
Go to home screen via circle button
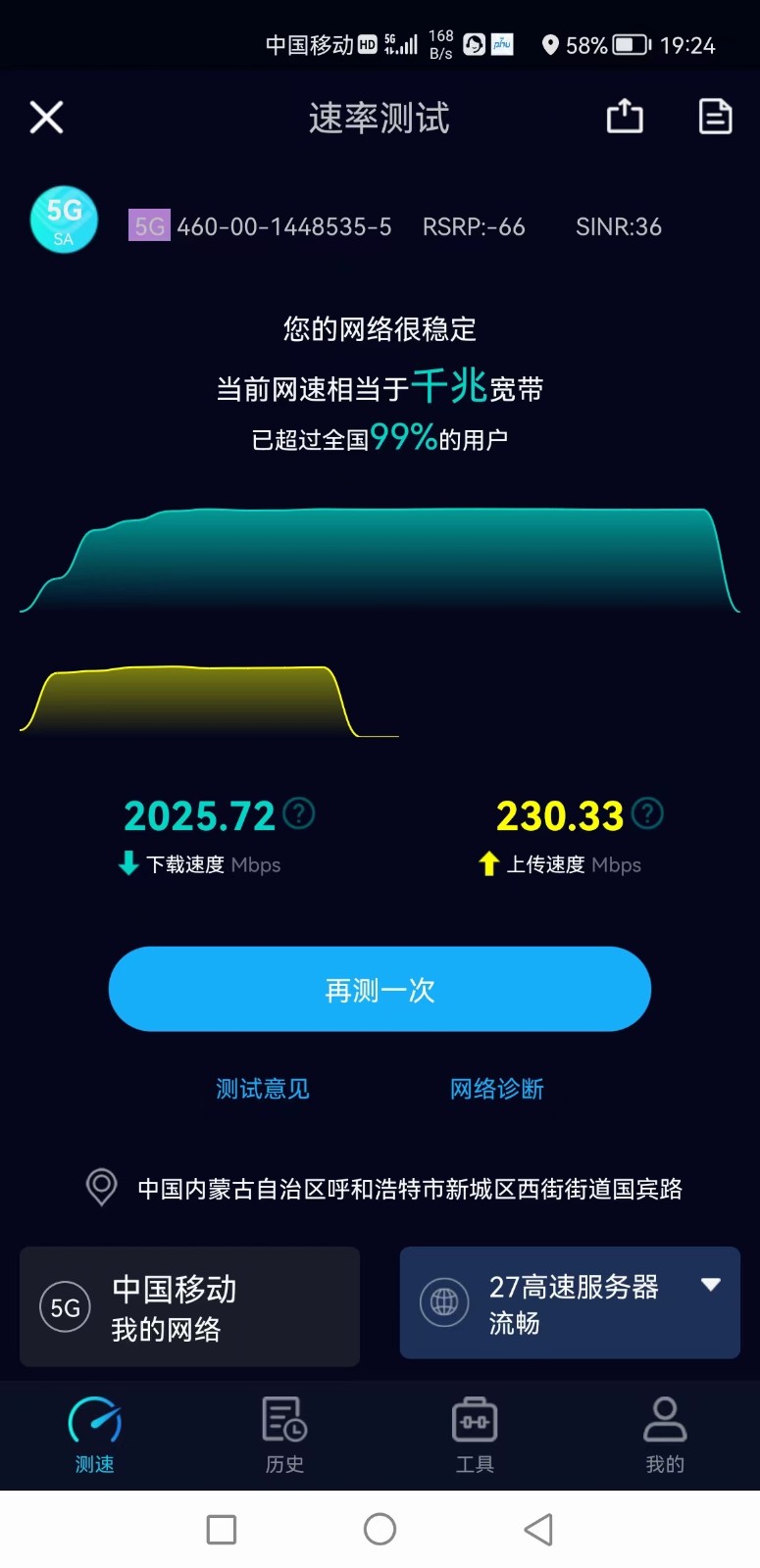(380, 1529)
